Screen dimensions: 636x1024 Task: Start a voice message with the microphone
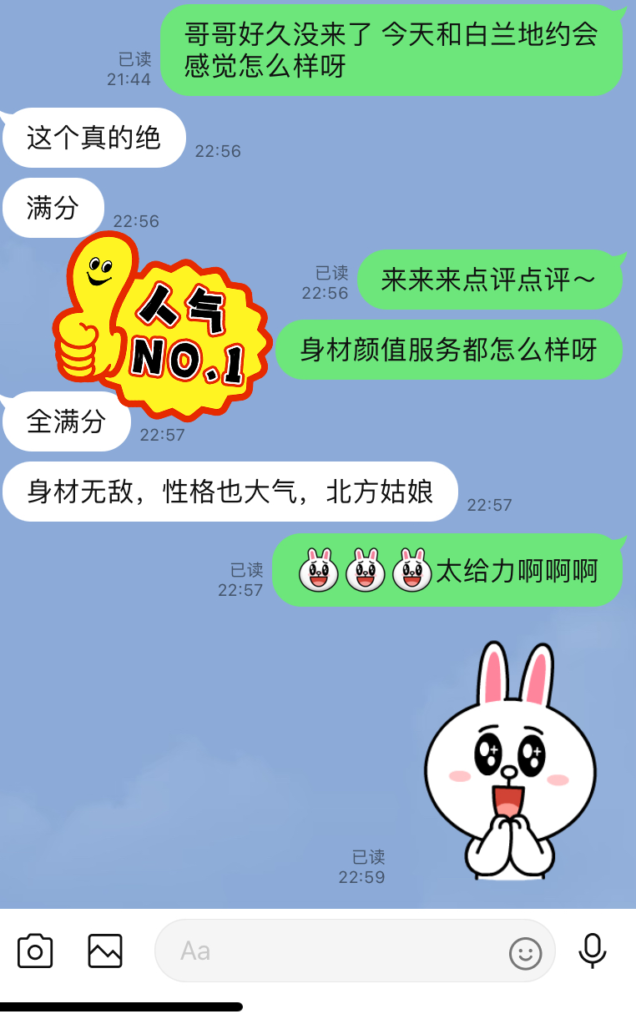coord(593,950)
